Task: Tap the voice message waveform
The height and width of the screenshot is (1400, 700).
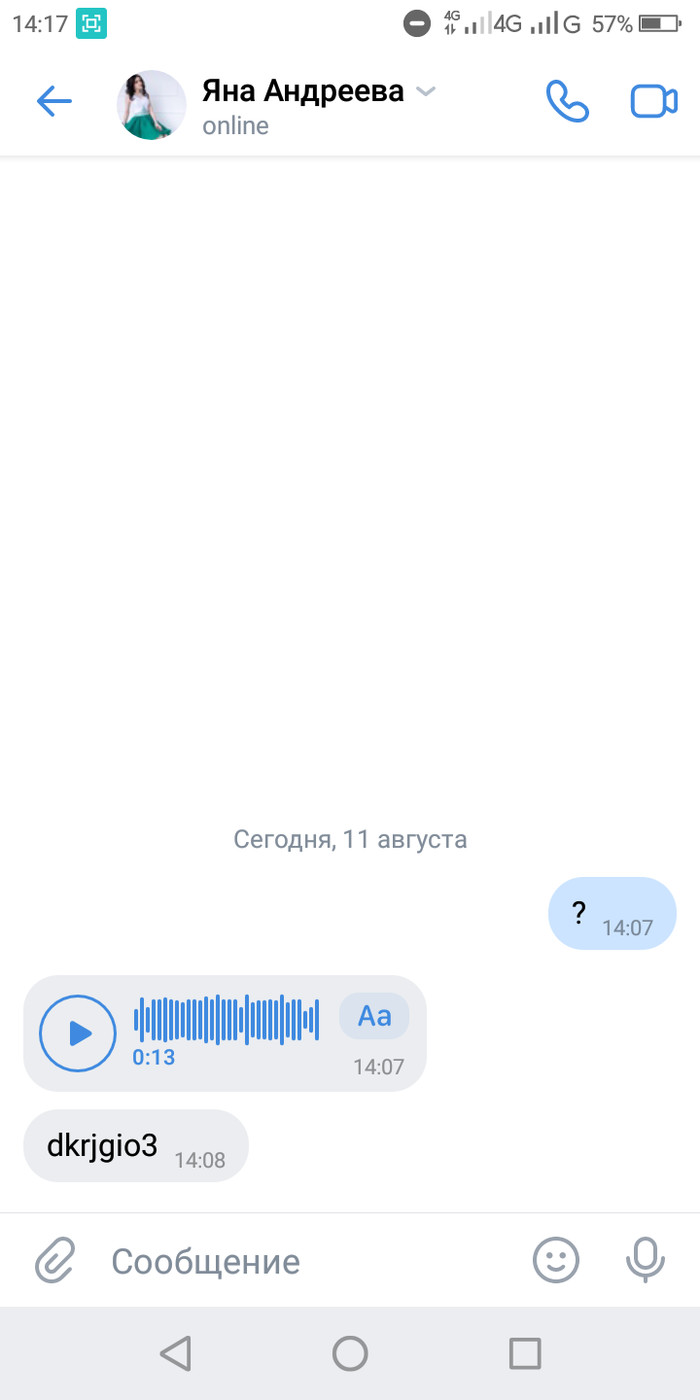Action: [227, 1018]
